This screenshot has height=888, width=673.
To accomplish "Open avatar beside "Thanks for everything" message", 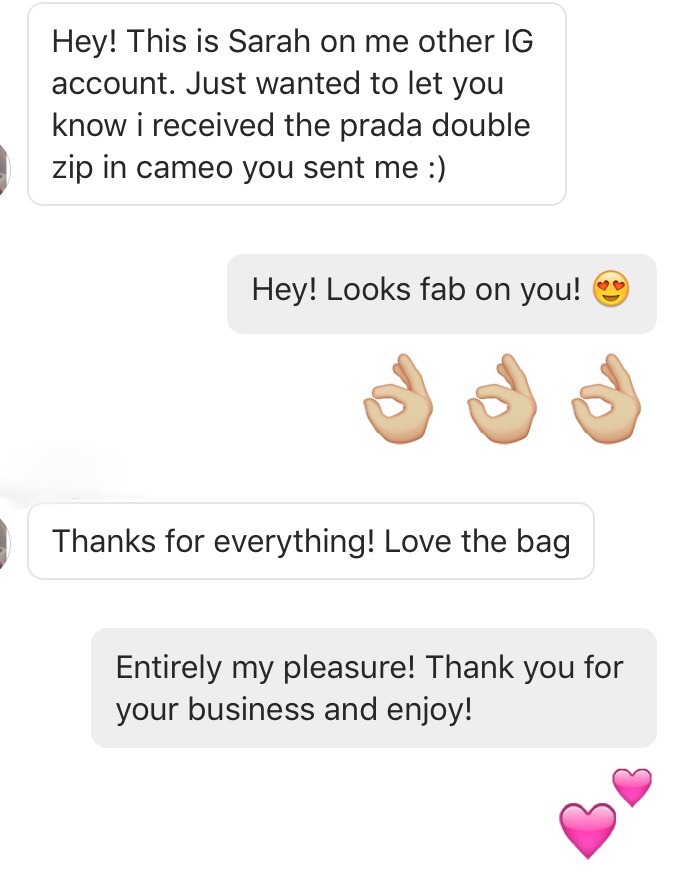I will tap(5, 544).
